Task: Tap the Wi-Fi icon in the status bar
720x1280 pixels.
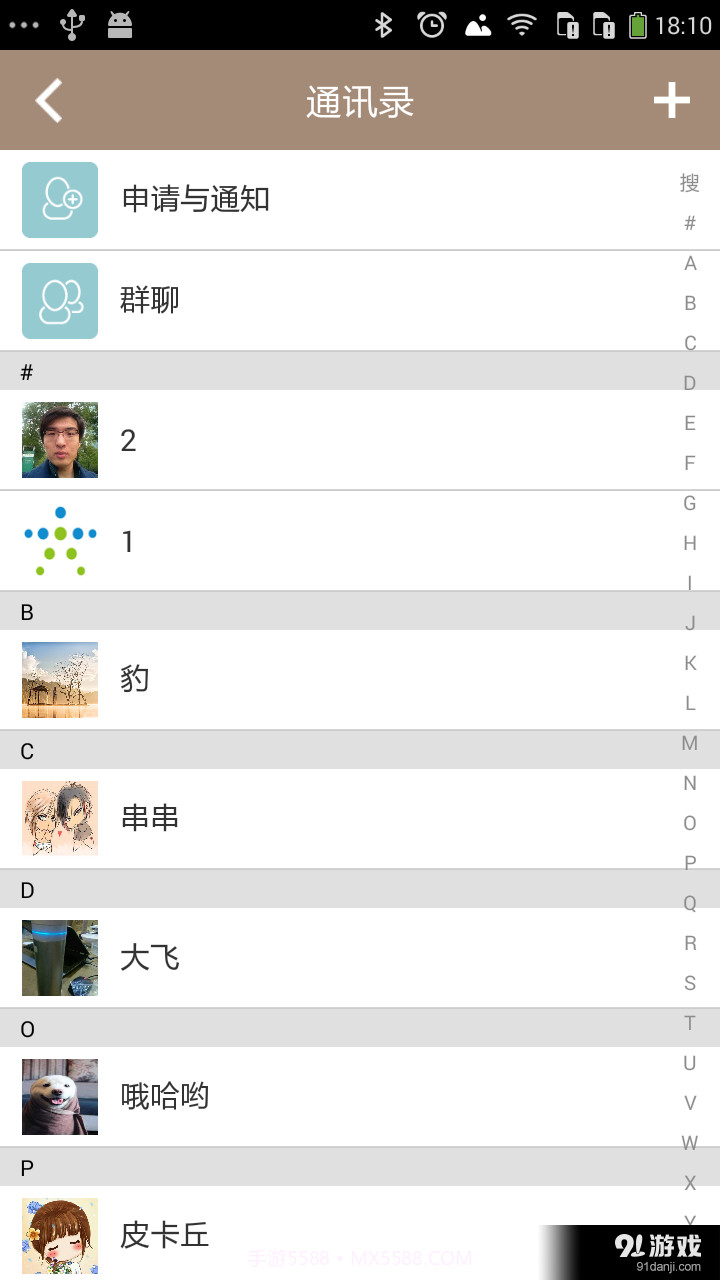Action: point(521,25)
